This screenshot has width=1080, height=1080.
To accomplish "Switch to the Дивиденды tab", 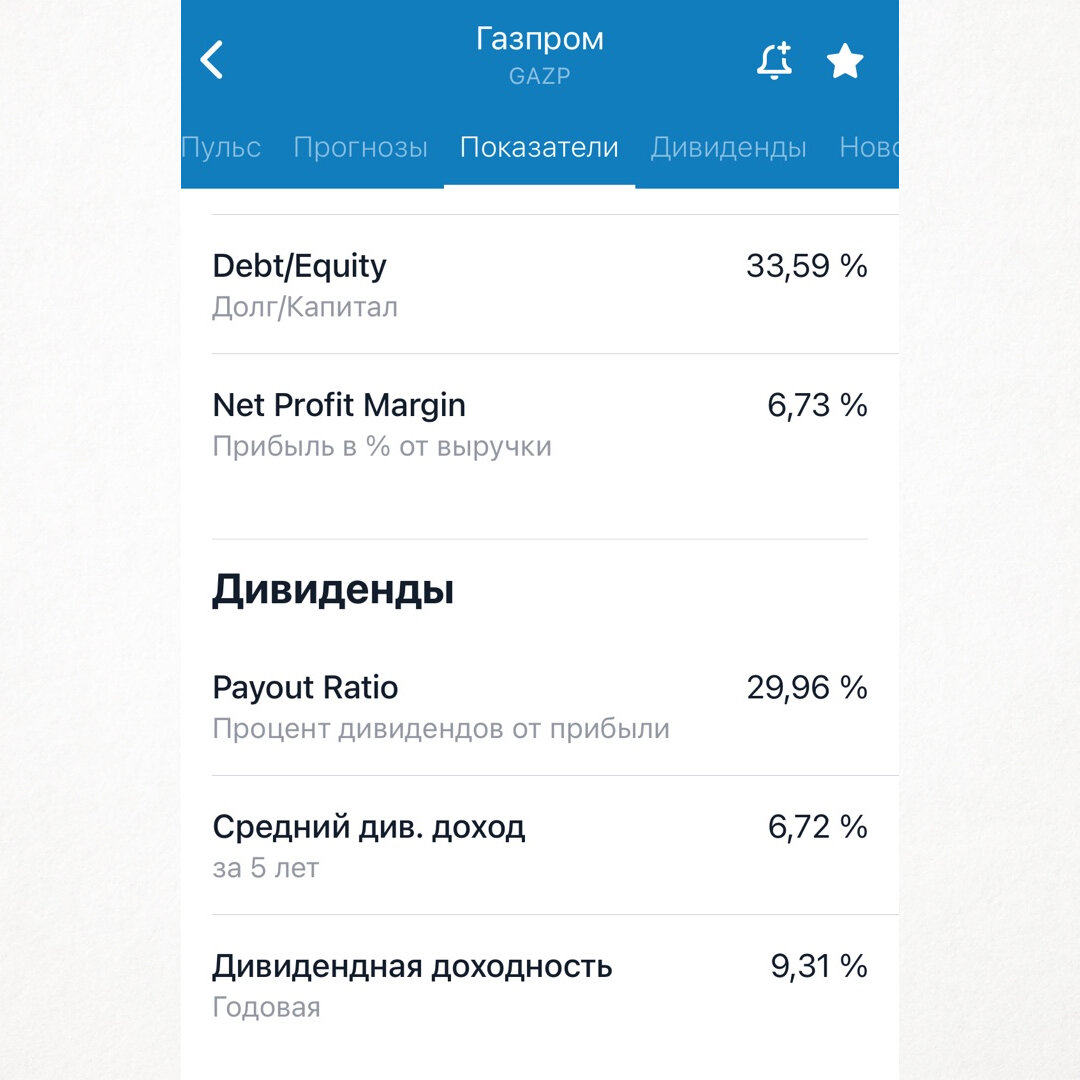I will tap(728, 147).
